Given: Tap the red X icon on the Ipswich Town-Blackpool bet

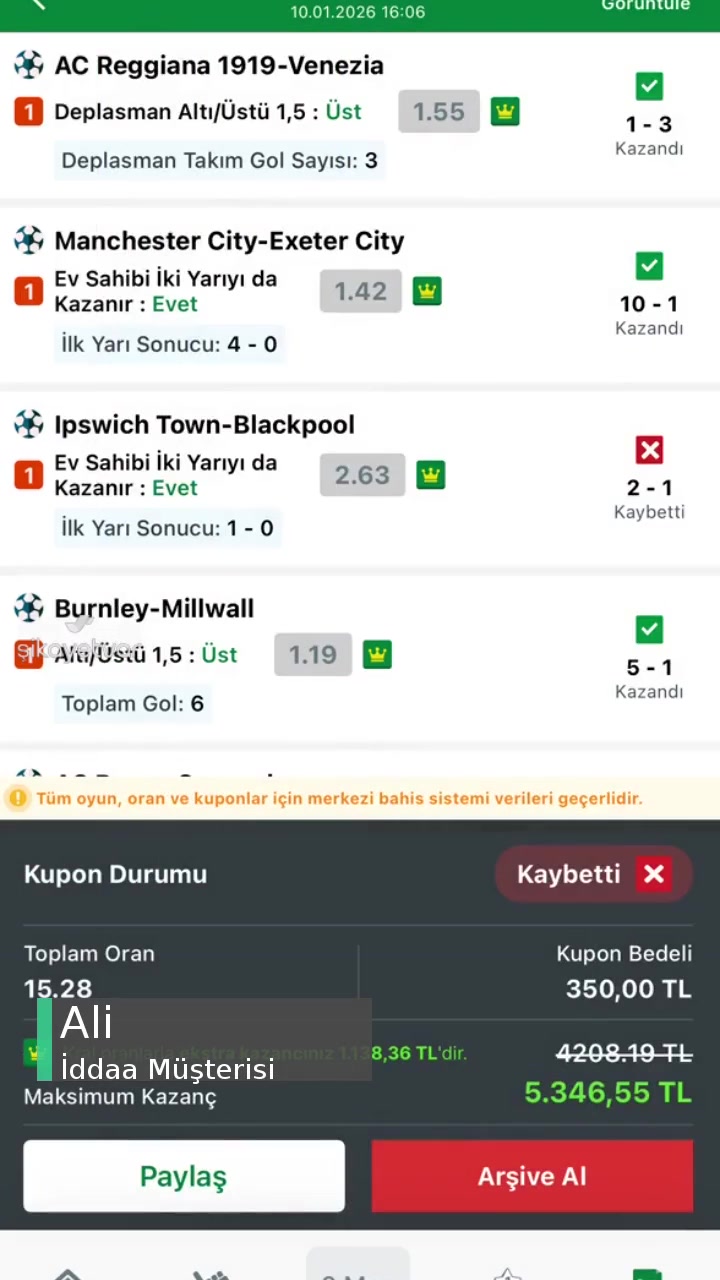Looking at the screenshot, I should point(649,450).
